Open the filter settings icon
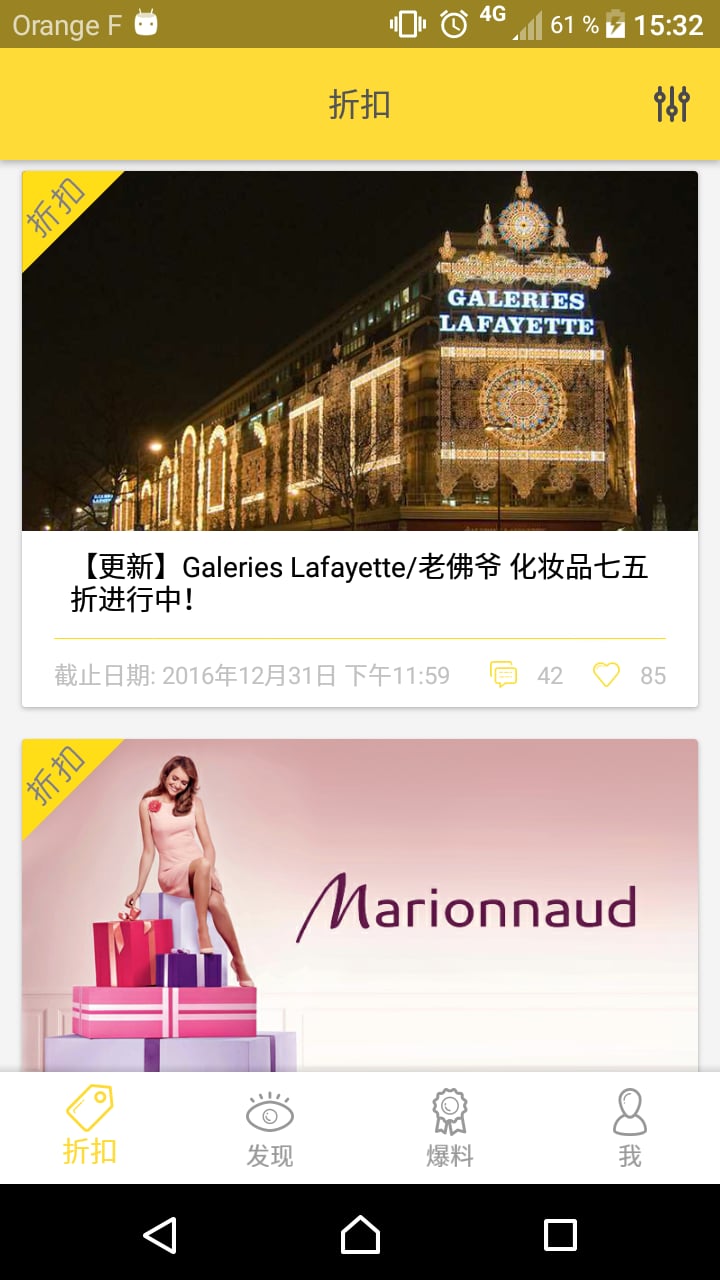Screen dimensions: 720x1280 click(672, 104)
